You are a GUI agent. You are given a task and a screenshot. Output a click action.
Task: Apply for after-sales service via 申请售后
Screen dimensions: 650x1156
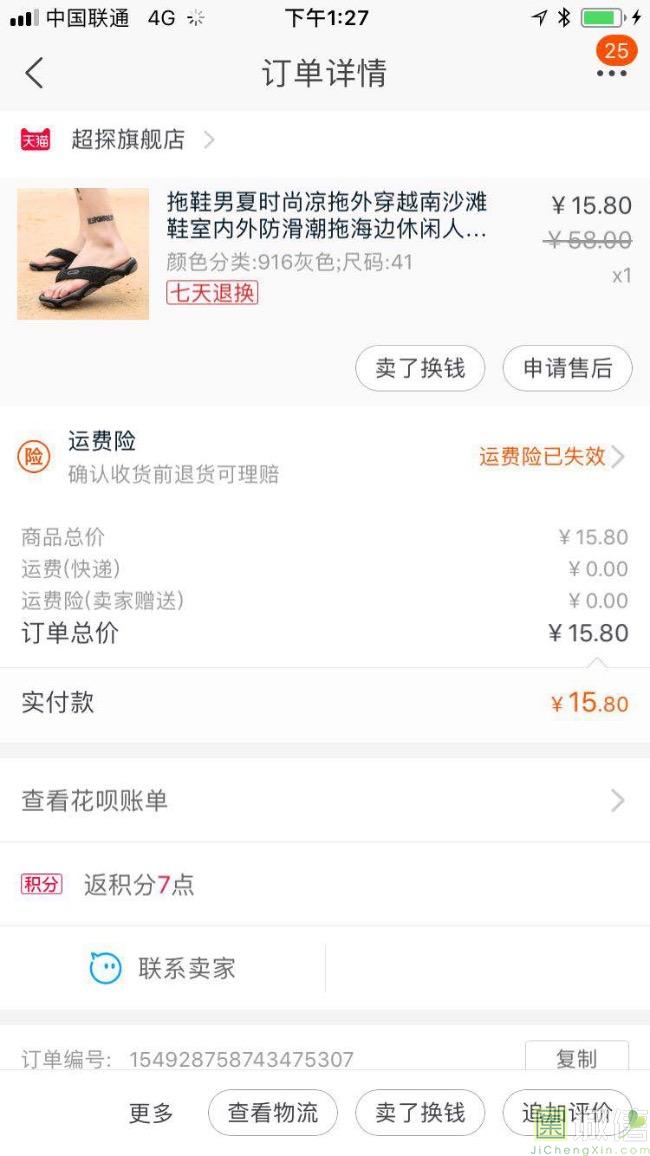point(567,368)
